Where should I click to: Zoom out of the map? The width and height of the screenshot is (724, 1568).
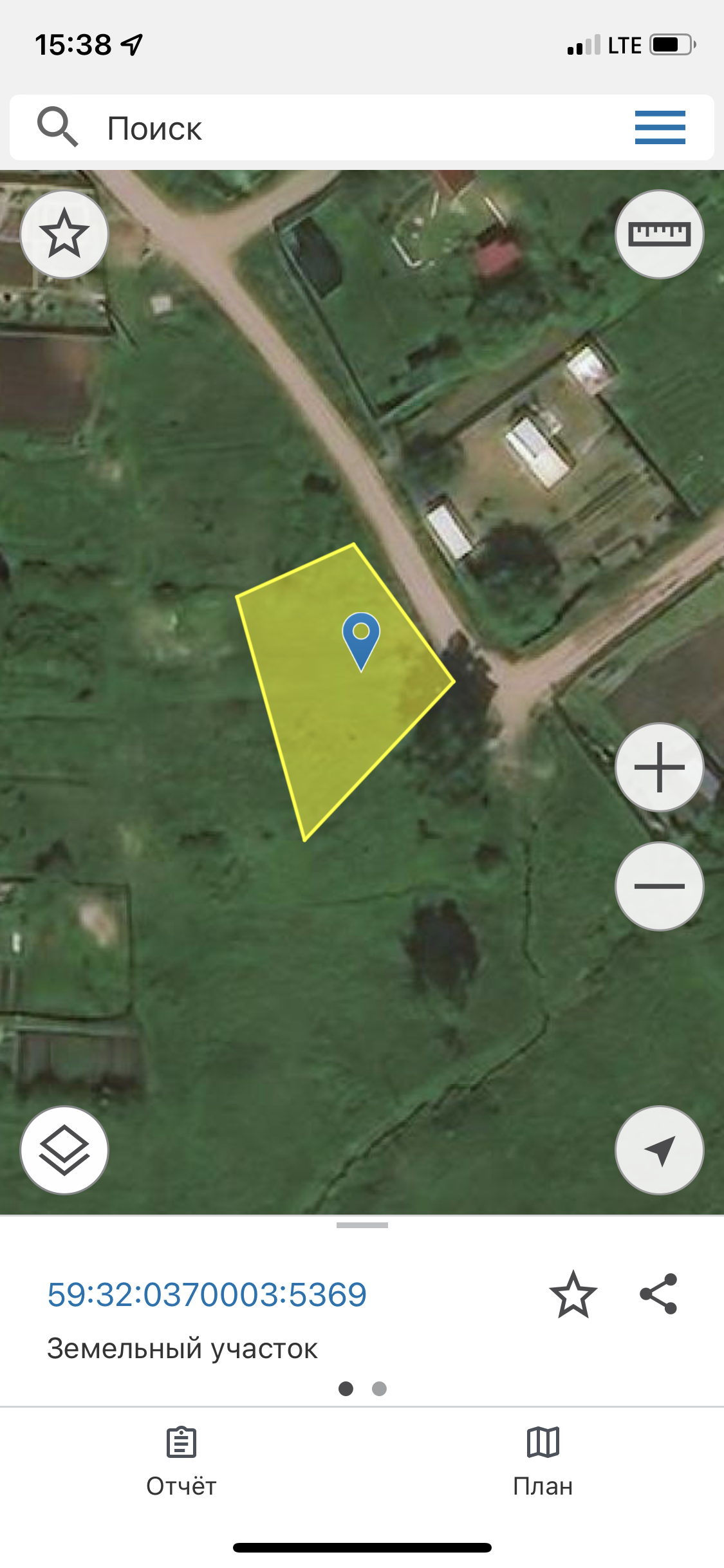(659, 886)
